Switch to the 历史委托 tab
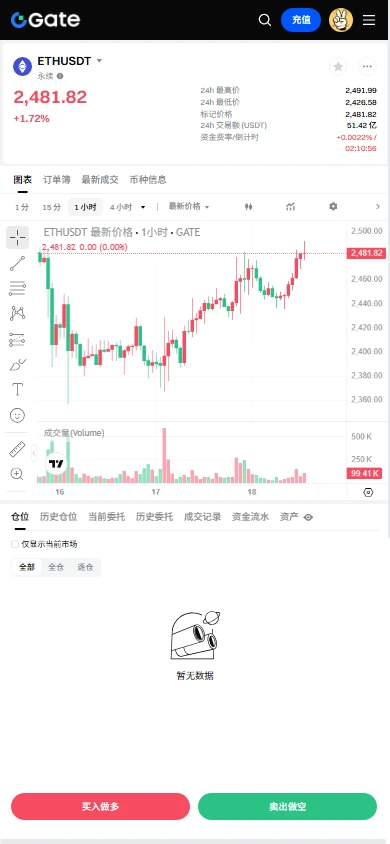390x844 pixels. [154, 517]
